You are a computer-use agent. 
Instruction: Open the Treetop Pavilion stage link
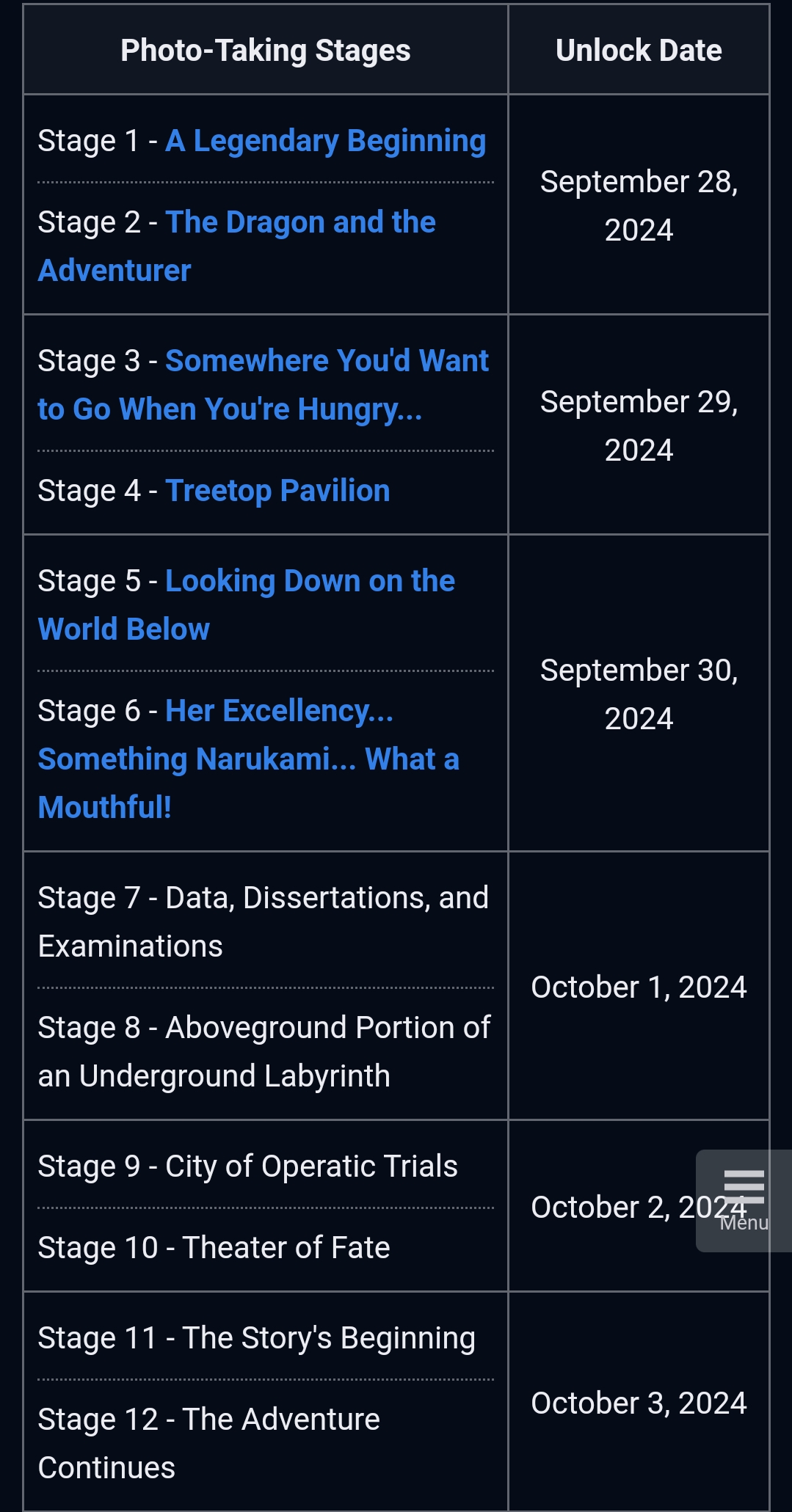click(x=277, y=491)
